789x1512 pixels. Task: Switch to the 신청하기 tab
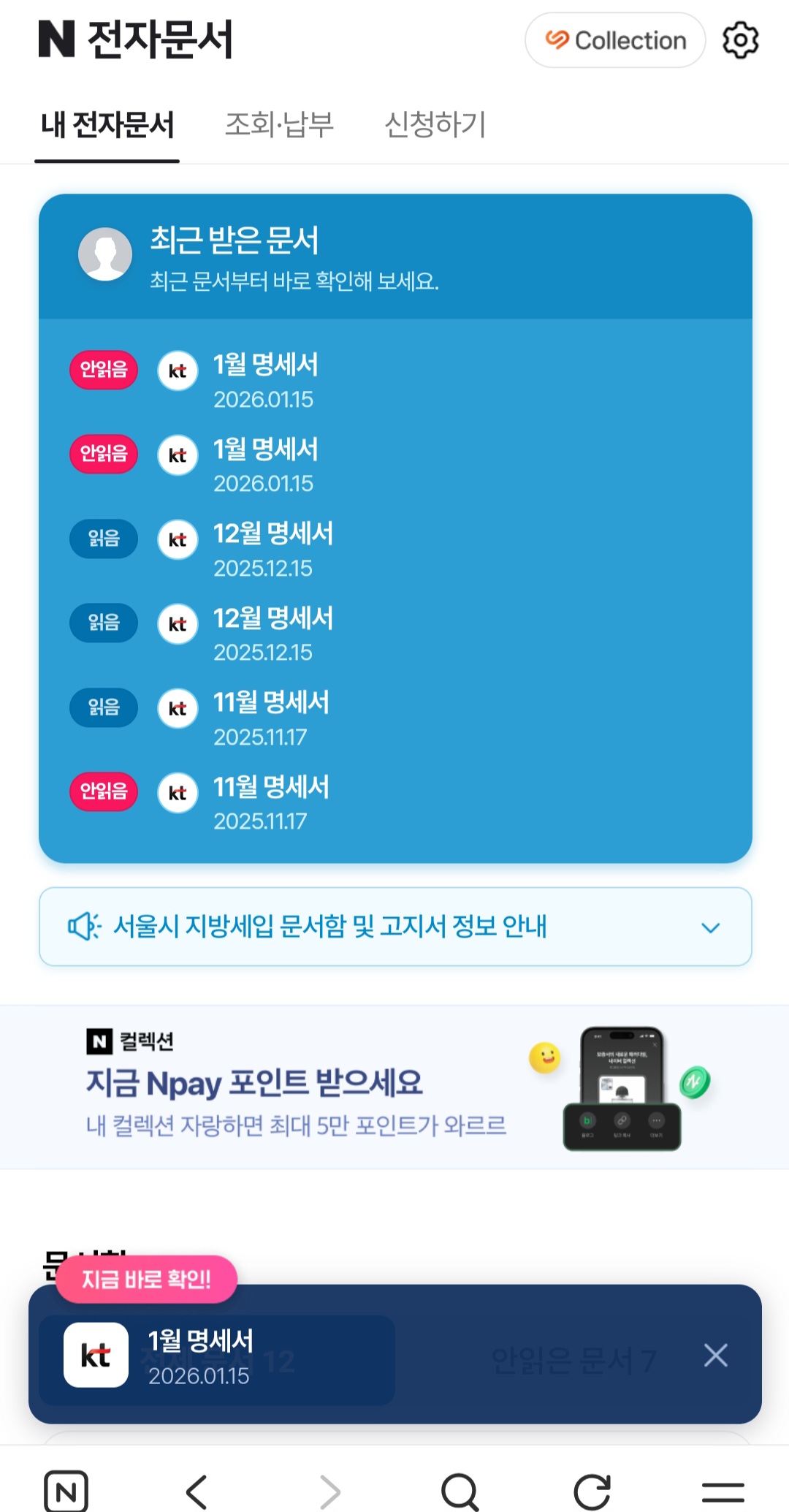[x=435, y=125]
